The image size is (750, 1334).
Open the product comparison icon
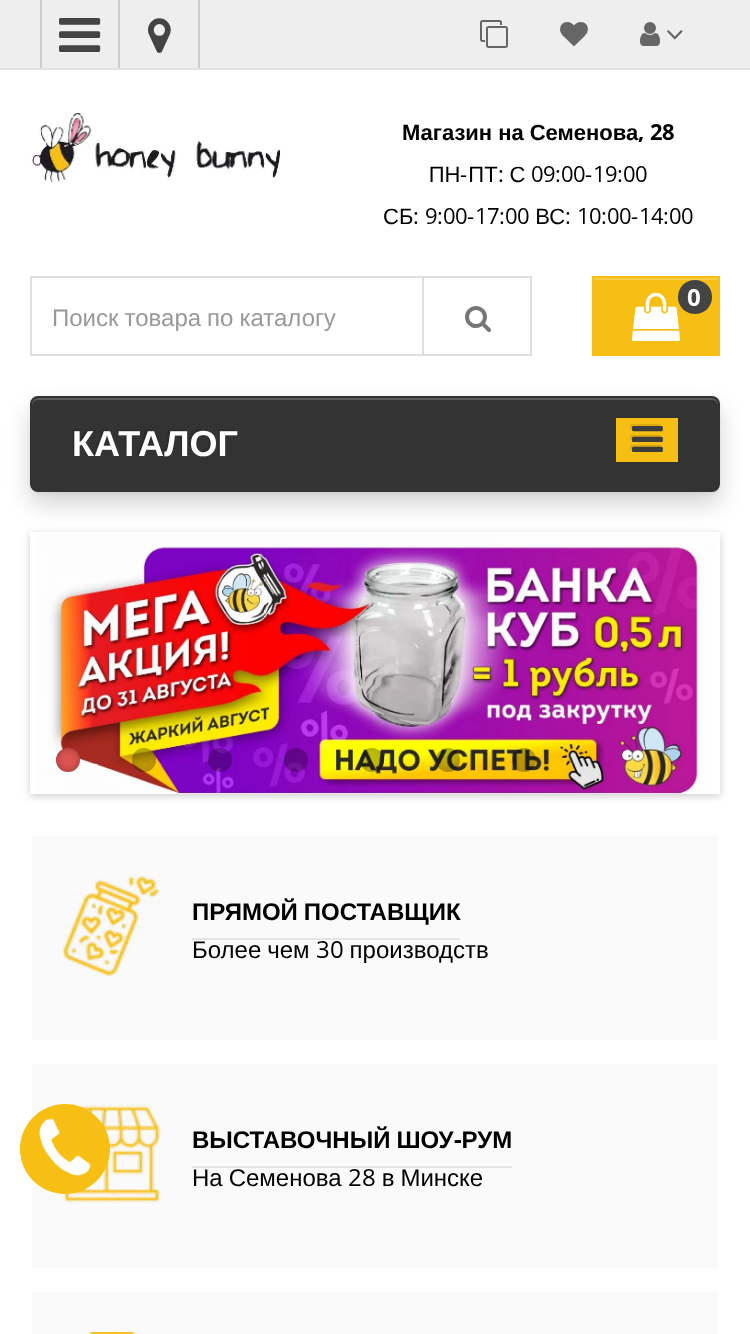point(494,34)
